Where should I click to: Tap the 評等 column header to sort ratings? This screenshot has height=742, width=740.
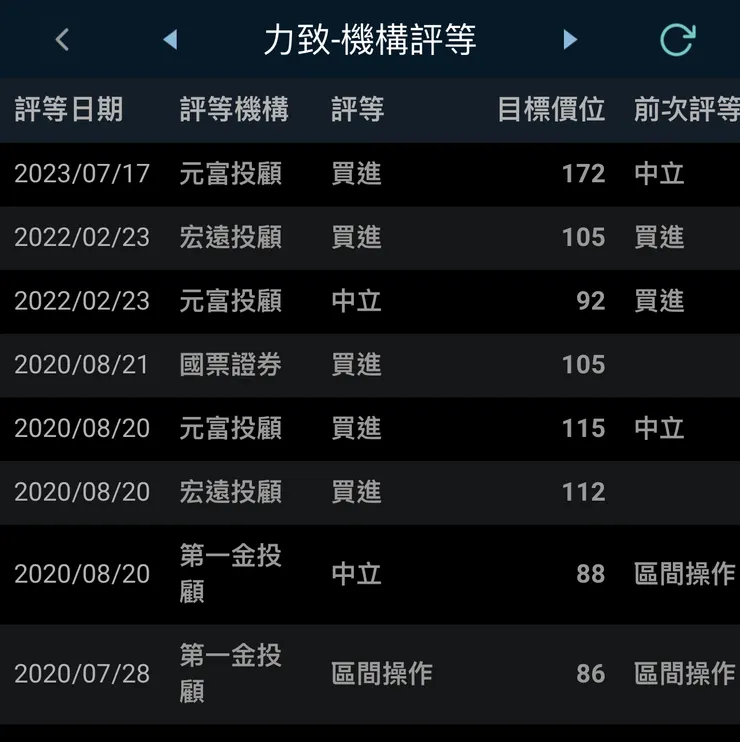pyautogui.click(x=356, y=110)
